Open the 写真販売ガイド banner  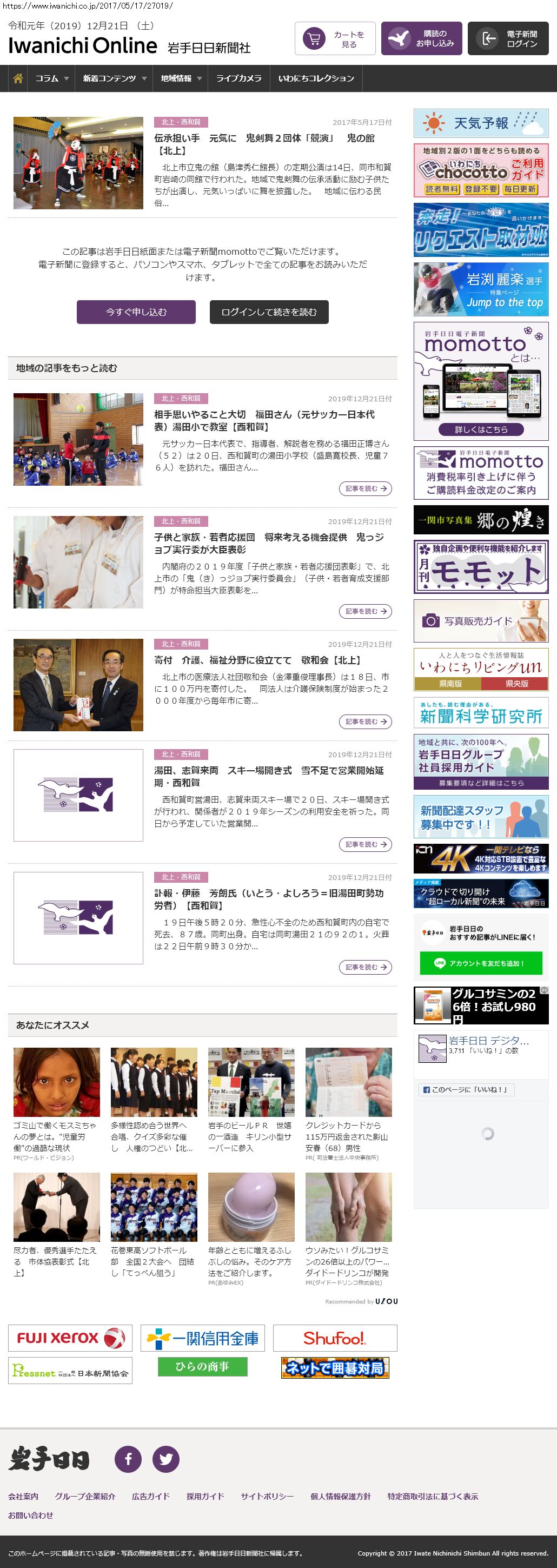click(481, 621)
